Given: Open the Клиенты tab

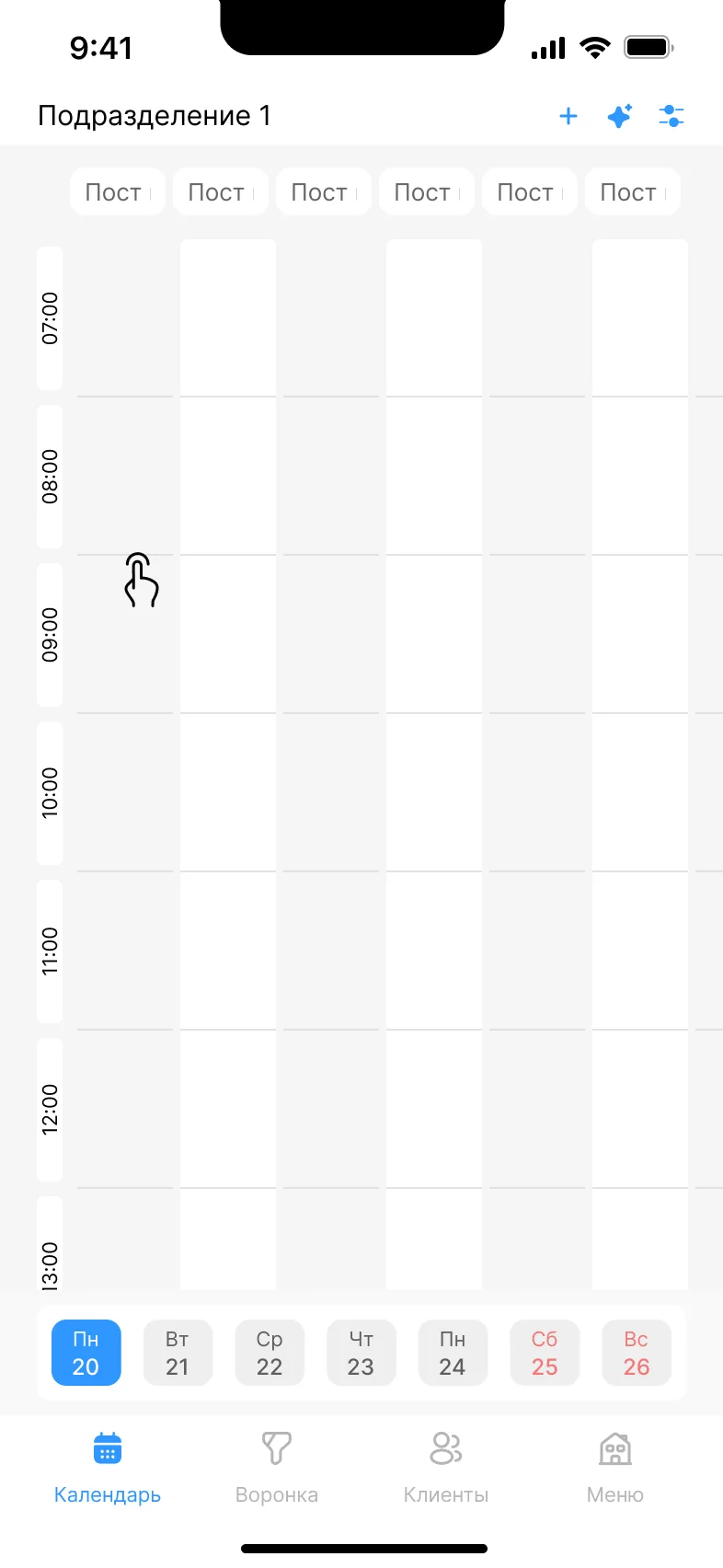Looking at the screenshot, I should tap(446, 1468).
